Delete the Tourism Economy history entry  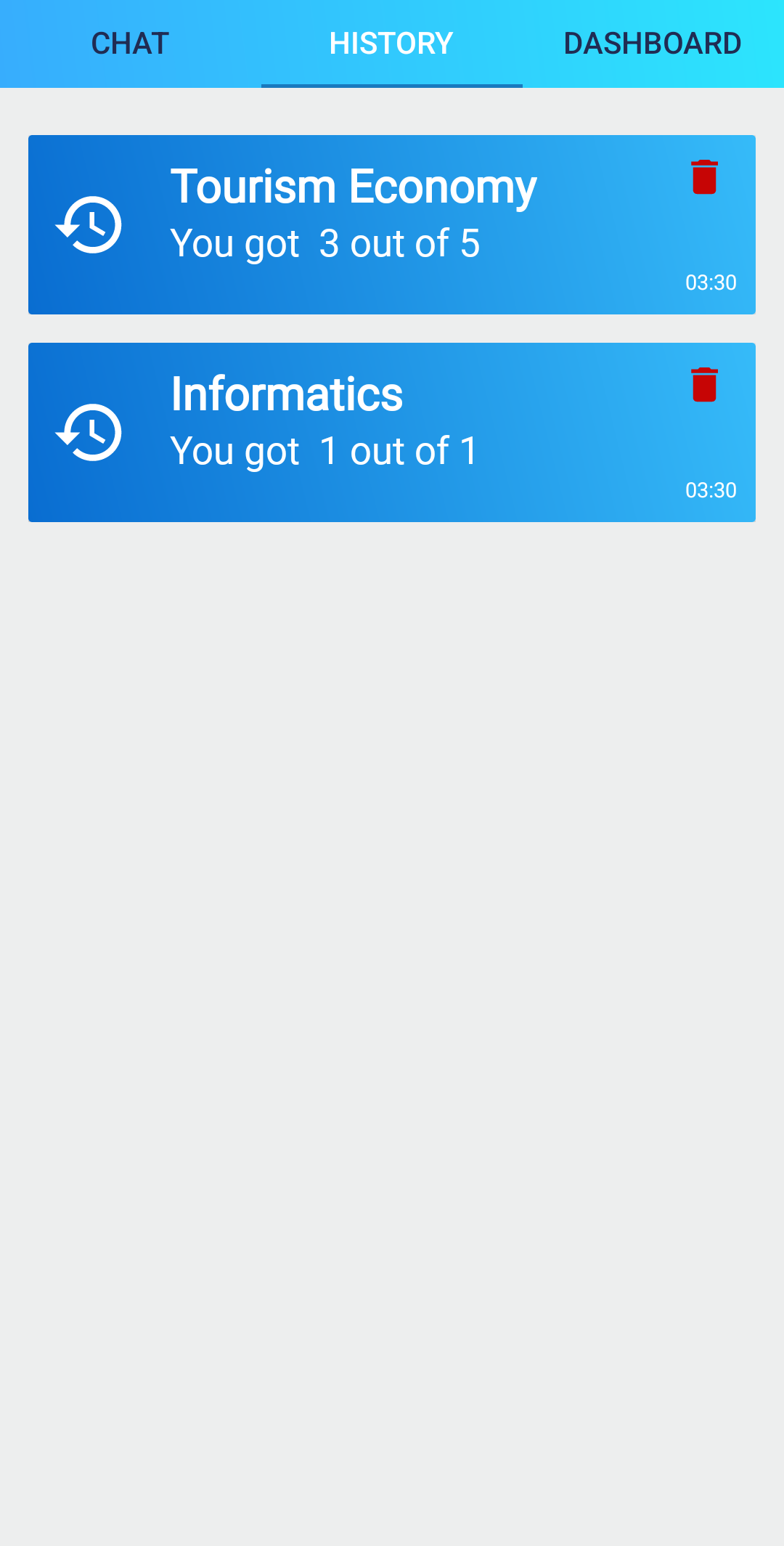point(704,177)
